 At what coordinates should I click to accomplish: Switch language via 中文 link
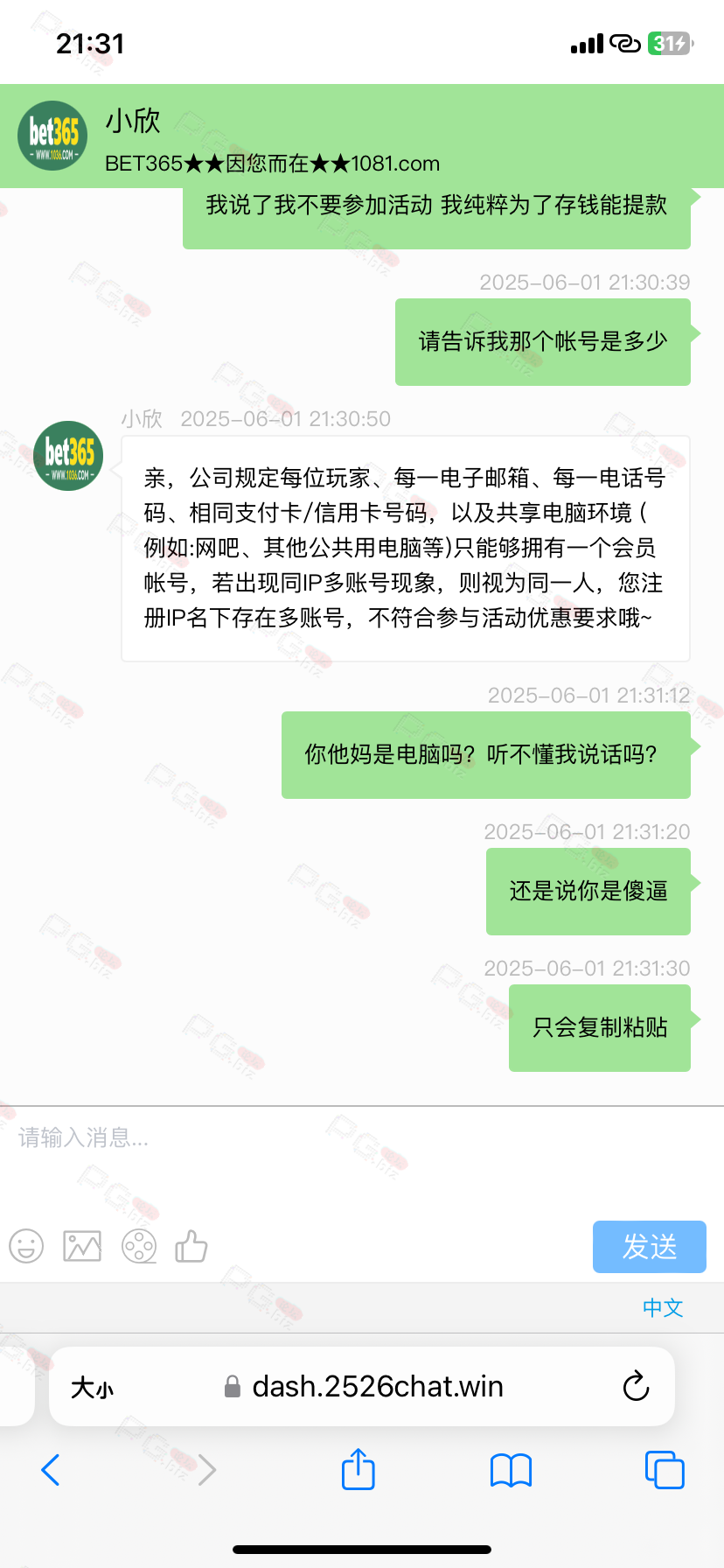(663, 1307)
